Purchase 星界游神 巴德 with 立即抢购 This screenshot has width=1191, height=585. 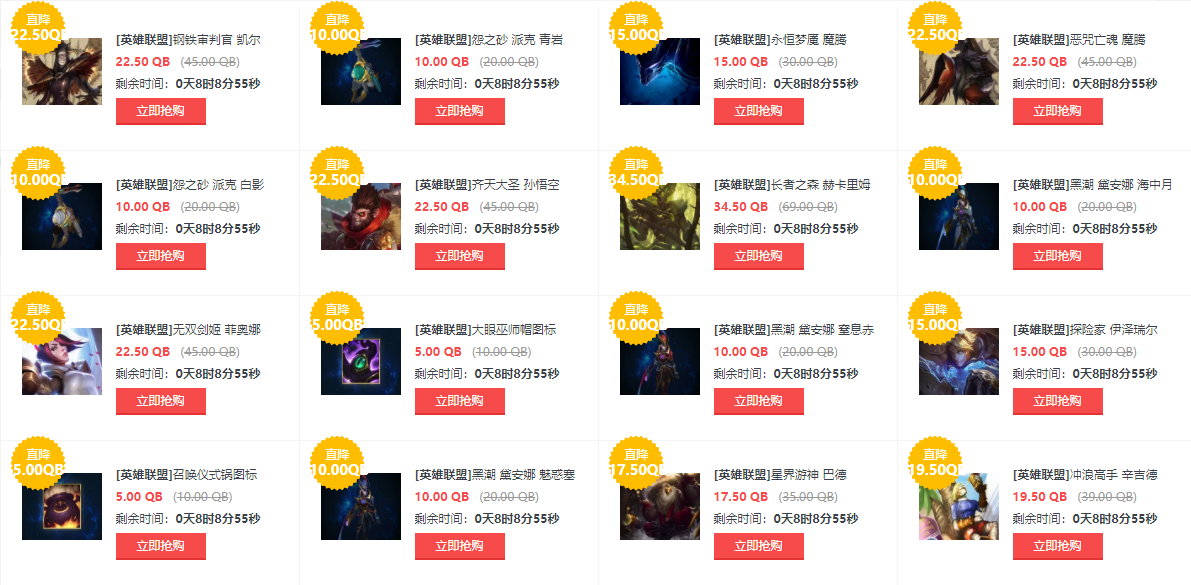coord(758,546)
